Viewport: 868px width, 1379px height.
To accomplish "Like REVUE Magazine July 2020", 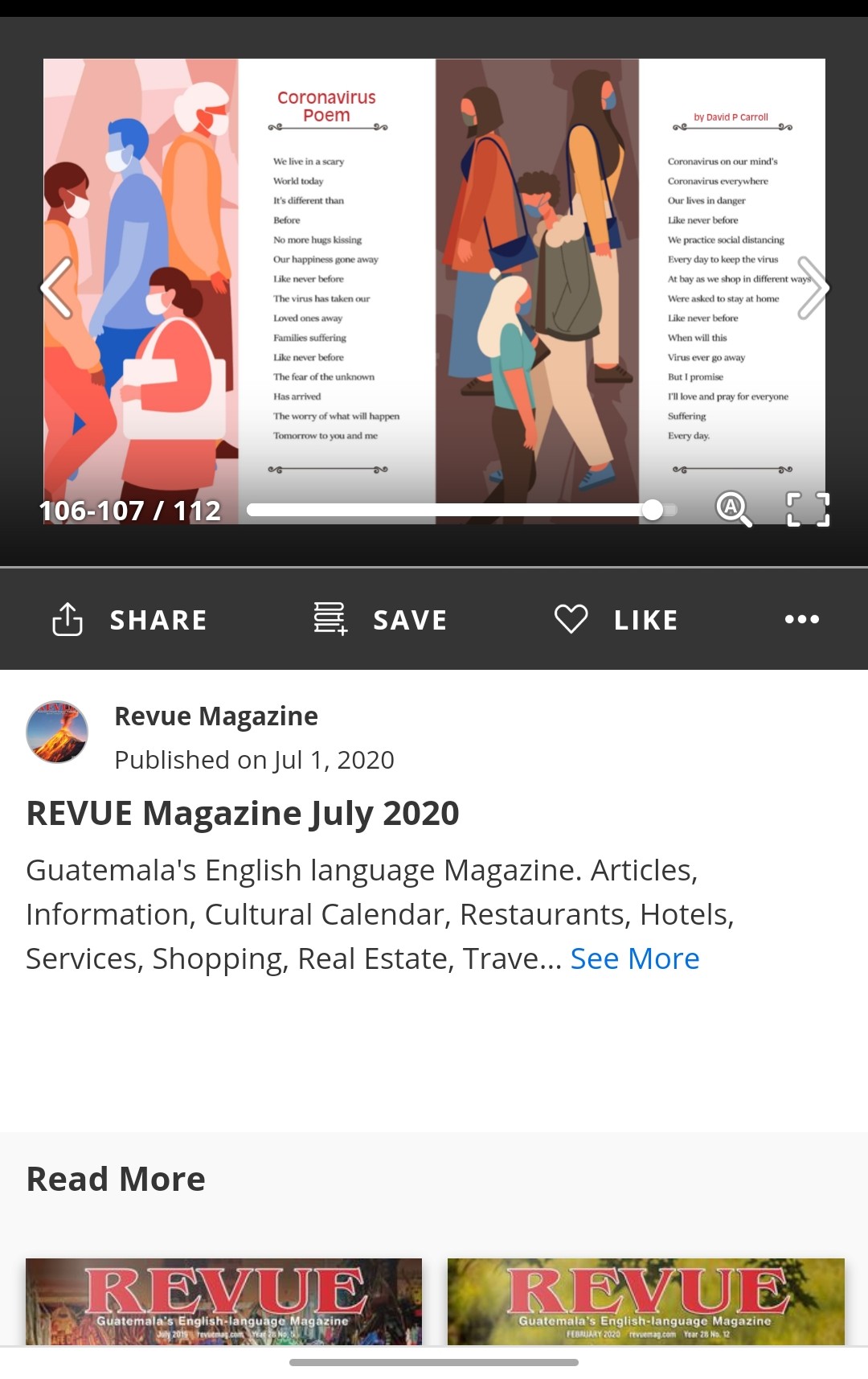I will [616, 620].
